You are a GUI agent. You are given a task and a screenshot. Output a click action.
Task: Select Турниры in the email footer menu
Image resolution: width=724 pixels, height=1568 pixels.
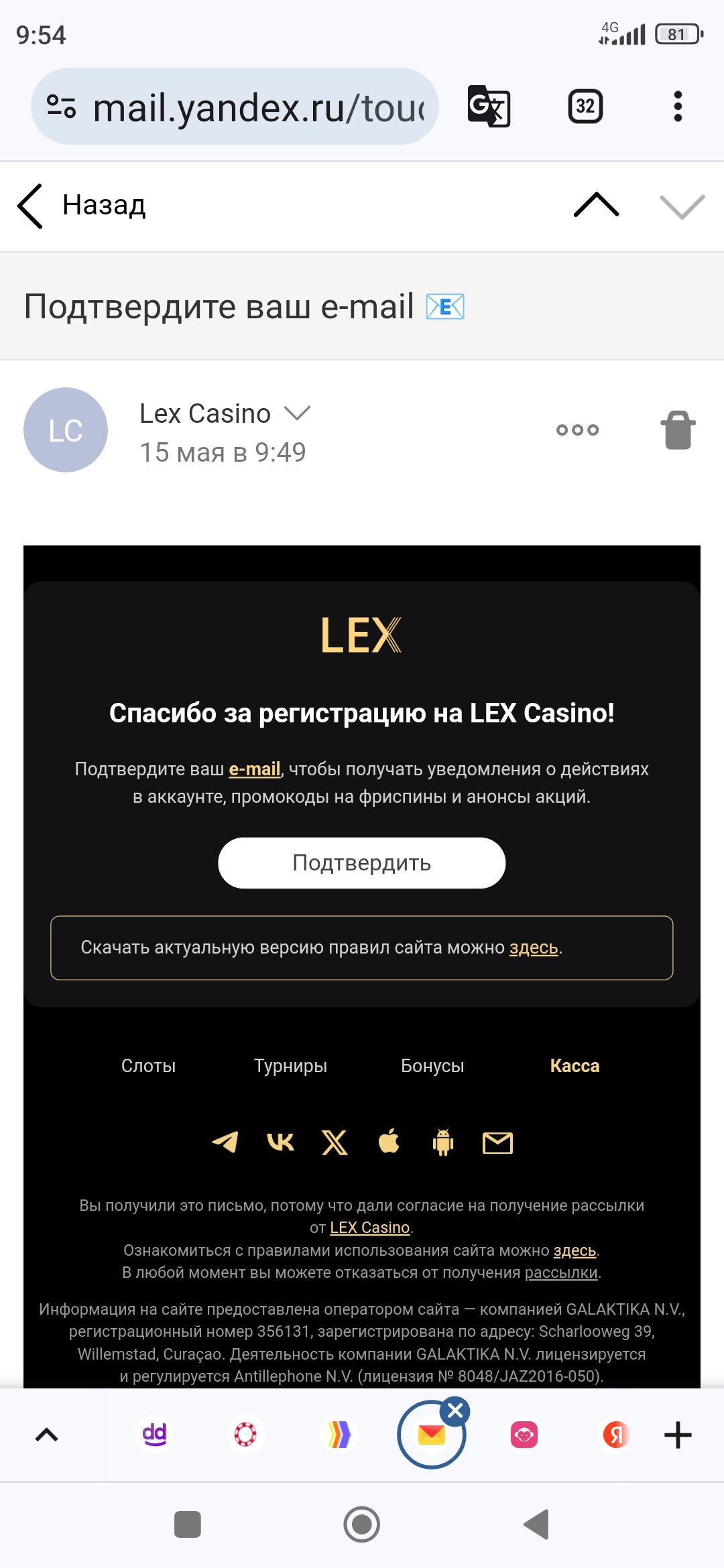291,1066
